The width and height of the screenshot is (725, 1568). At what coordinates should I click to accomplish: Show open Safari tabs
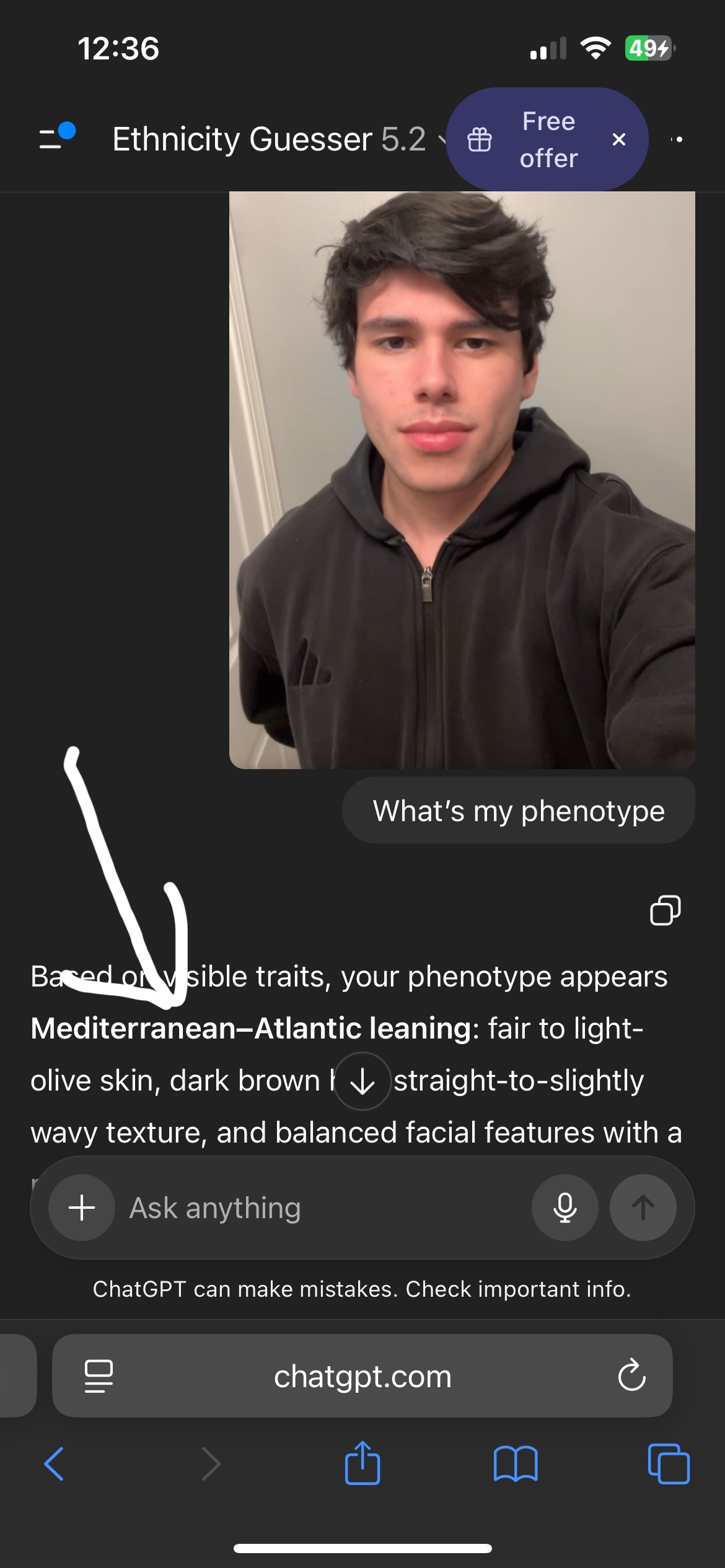click(x=668, y=1464)
